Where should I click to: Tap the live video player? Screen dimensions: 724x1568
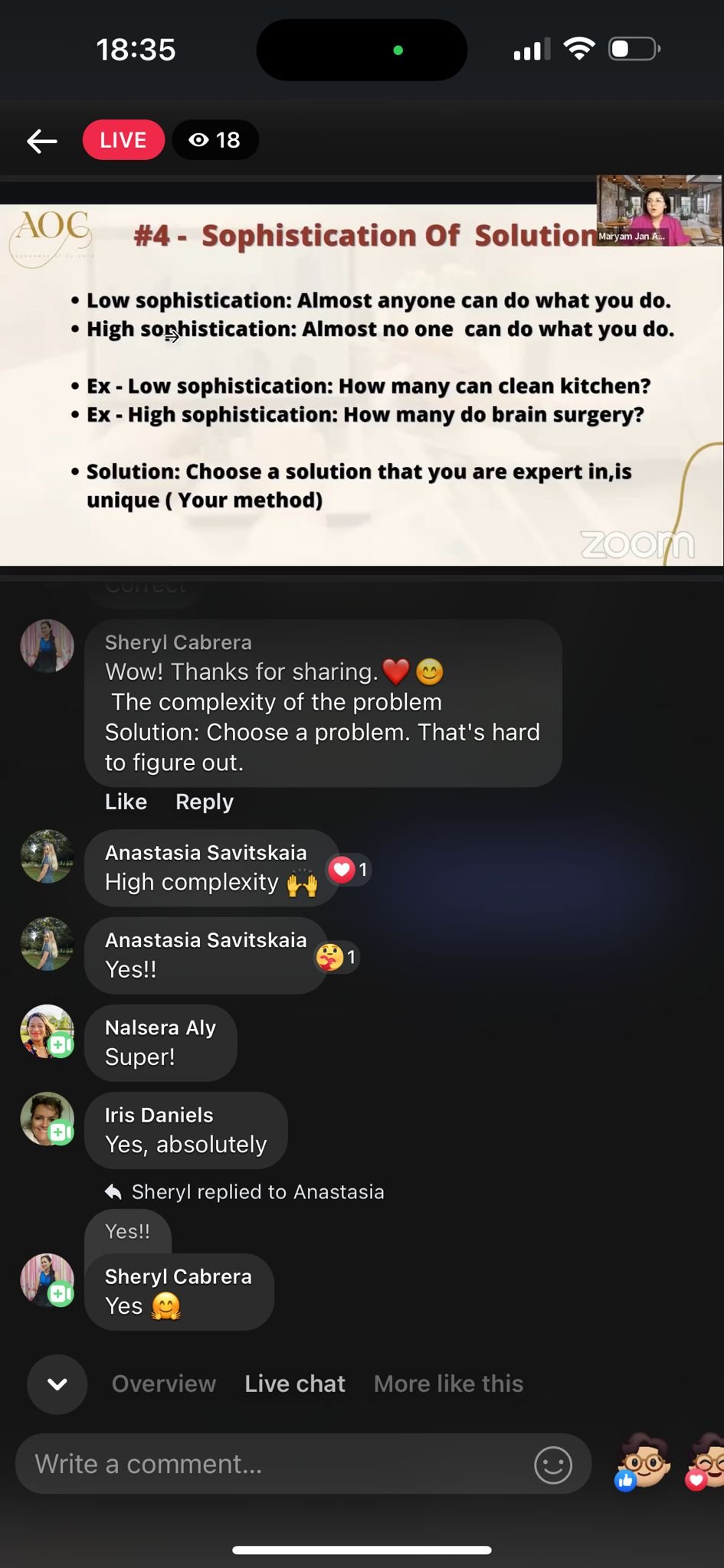click(362, 383)
